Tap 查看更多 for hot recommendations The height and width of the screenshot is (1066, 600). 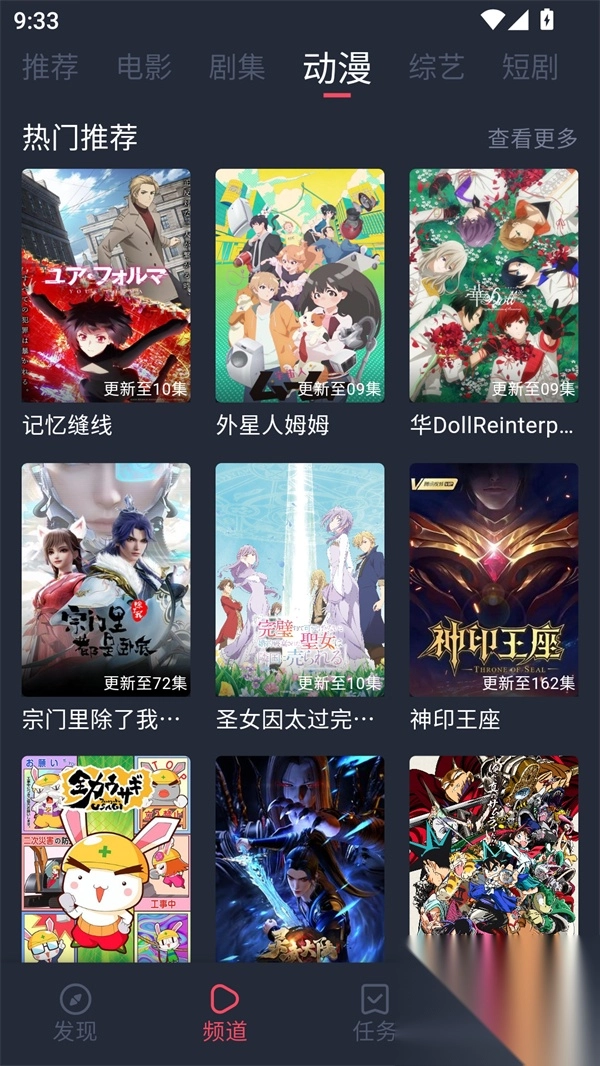[532, 138]
